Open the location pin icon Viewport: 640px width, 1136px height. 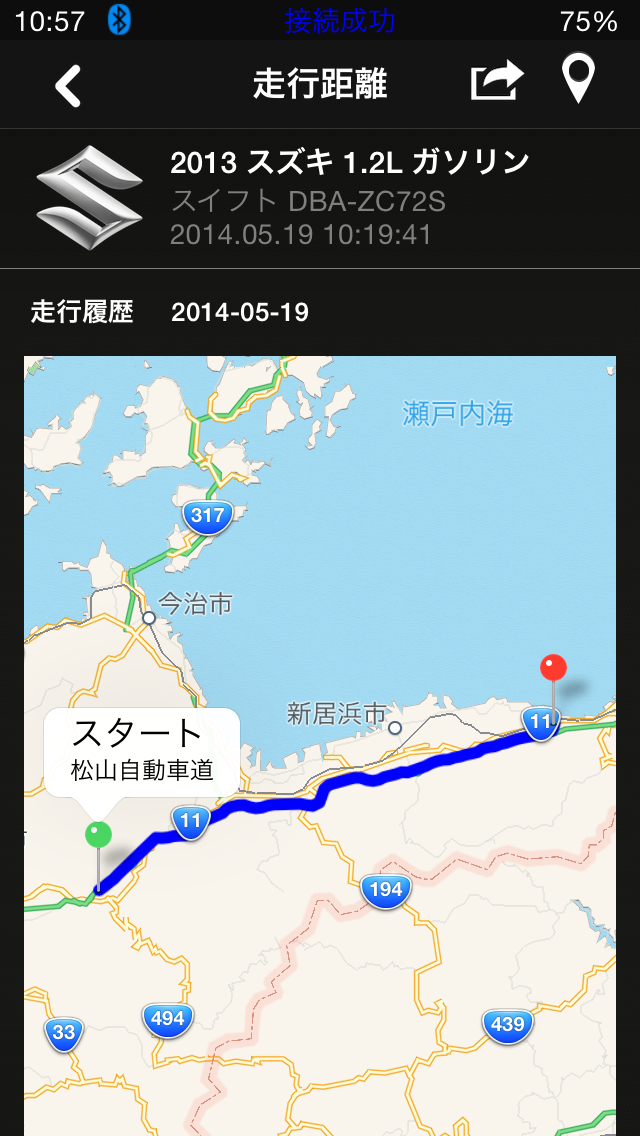point(579,80)
